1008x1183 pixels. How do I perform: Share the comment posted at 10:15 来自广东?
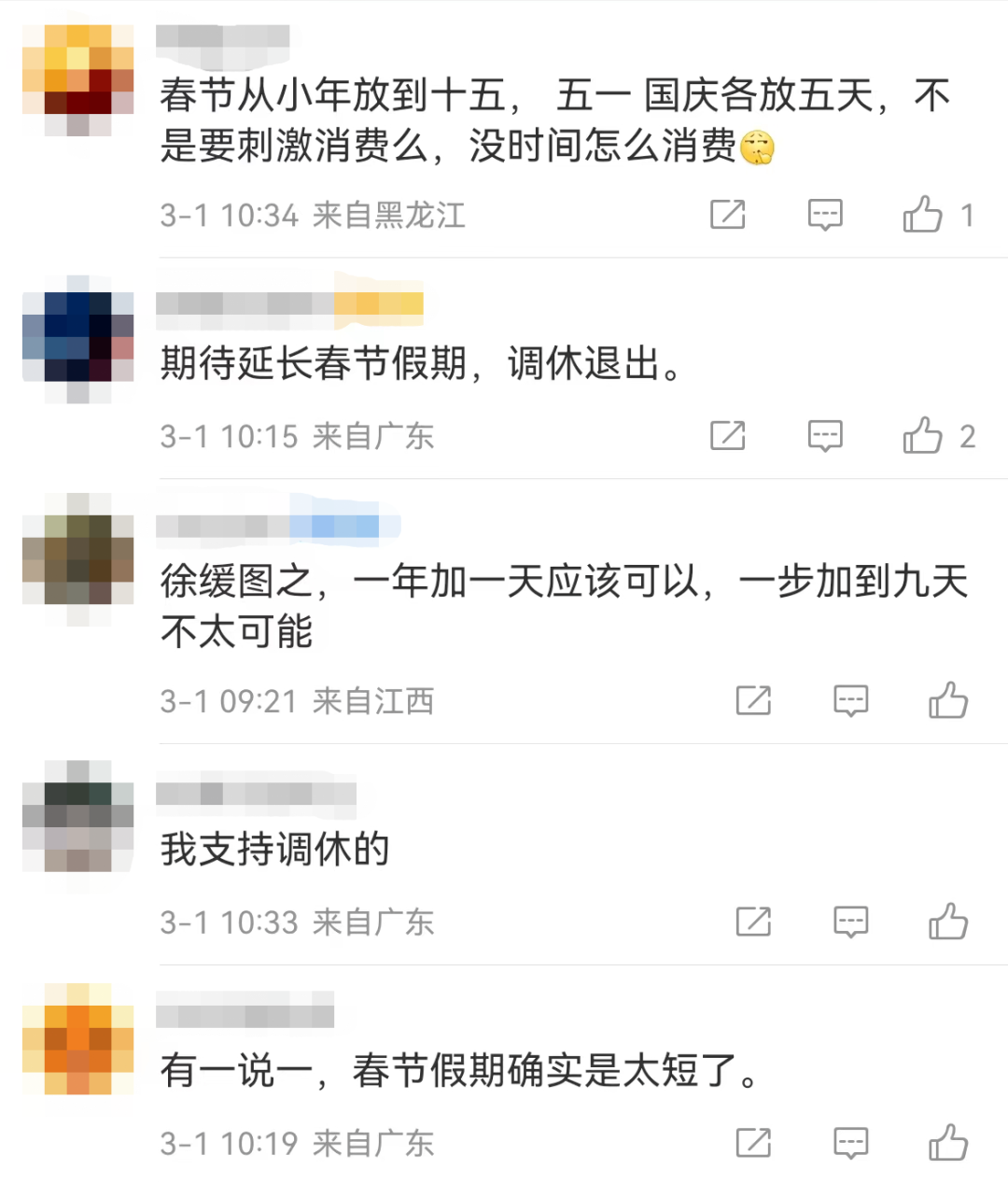point(728,435)
